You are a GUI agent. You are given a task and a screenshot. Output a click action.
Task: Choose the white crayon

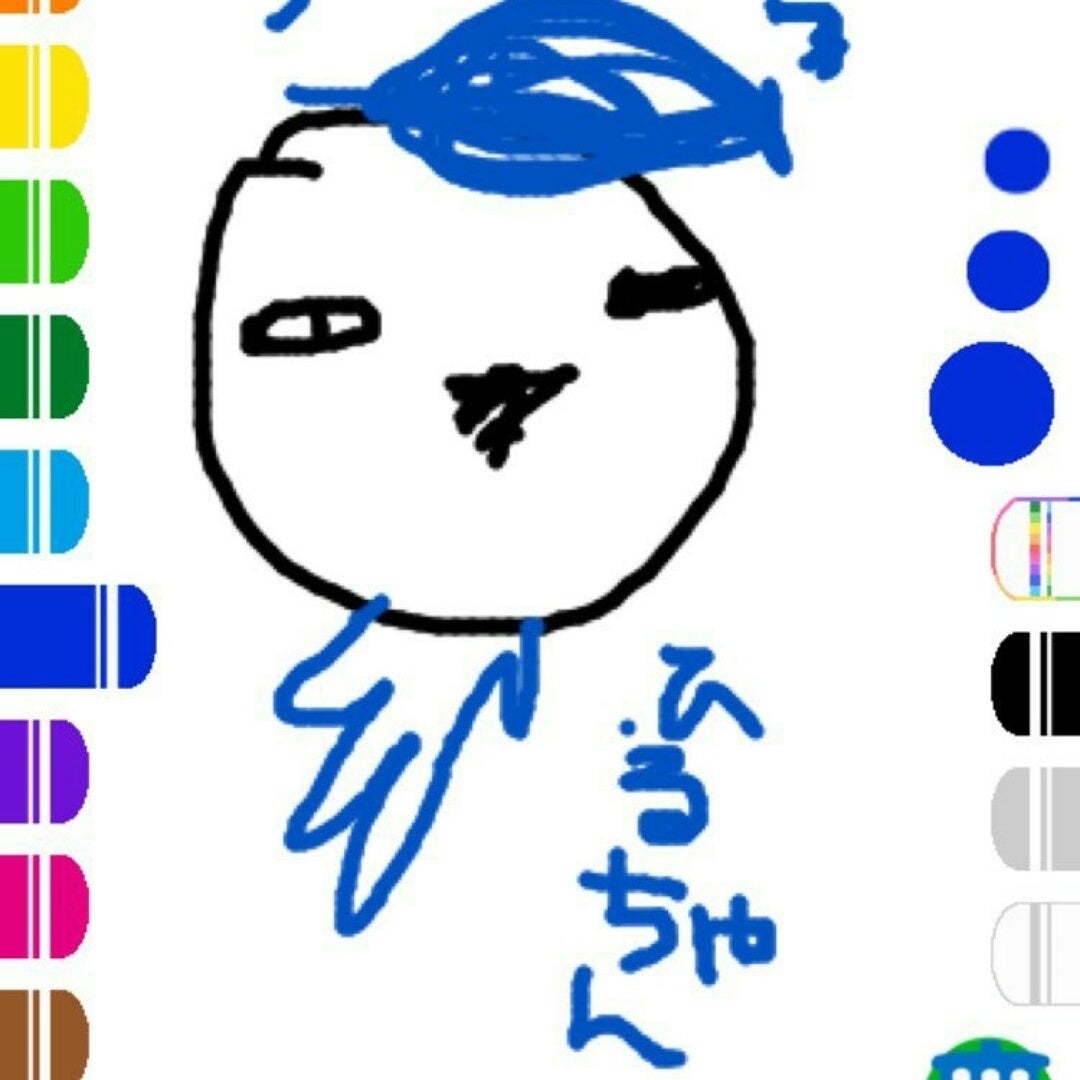pos(1037,953)
